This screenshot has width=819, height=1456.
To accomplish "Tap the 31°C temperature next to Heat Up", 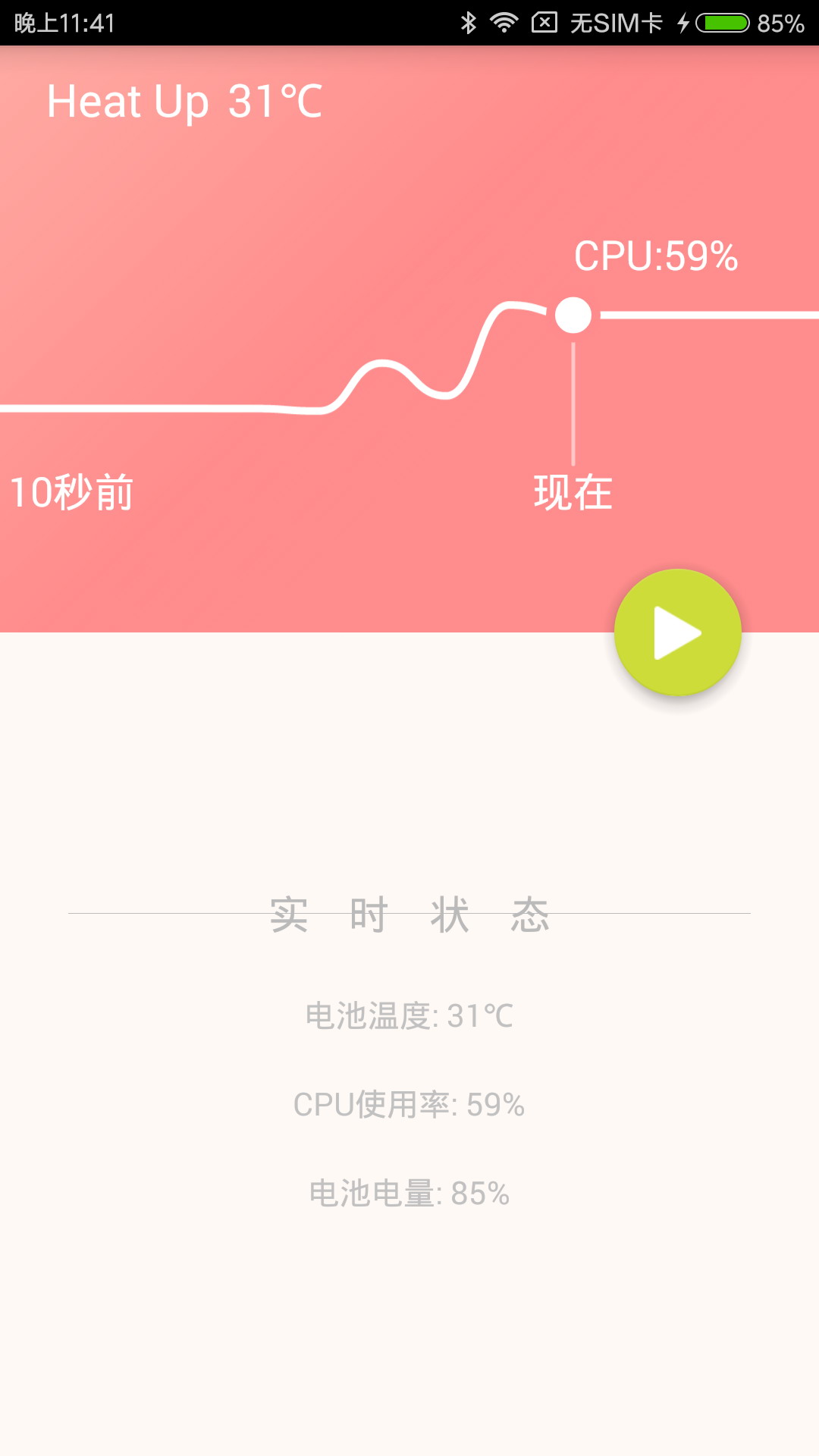I will [275, 101].
